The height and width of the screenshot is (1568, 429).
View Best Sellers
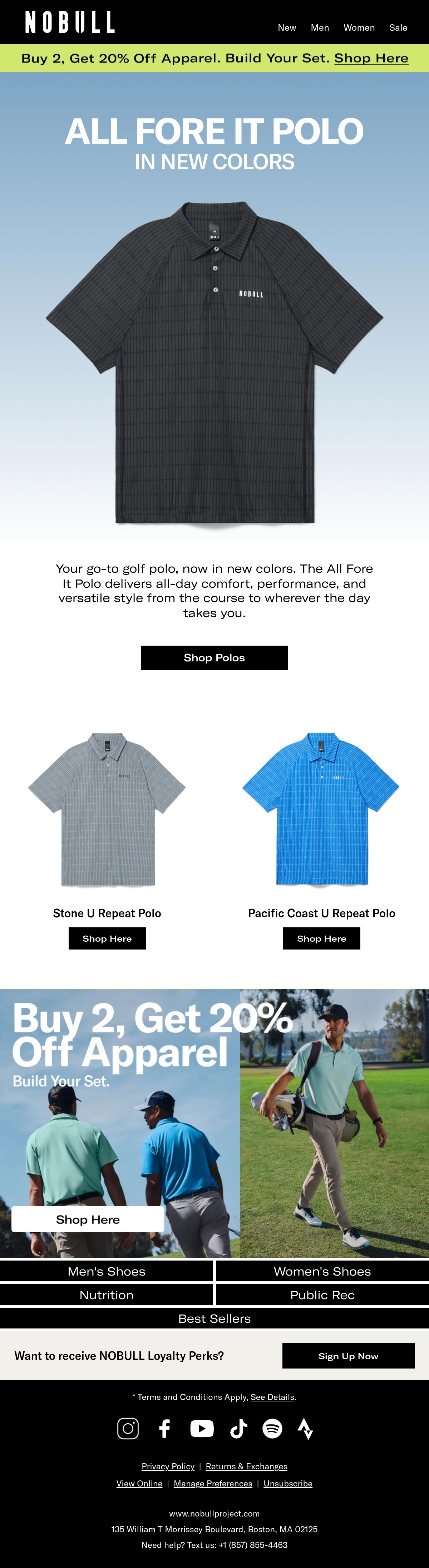coord(214,1318)
